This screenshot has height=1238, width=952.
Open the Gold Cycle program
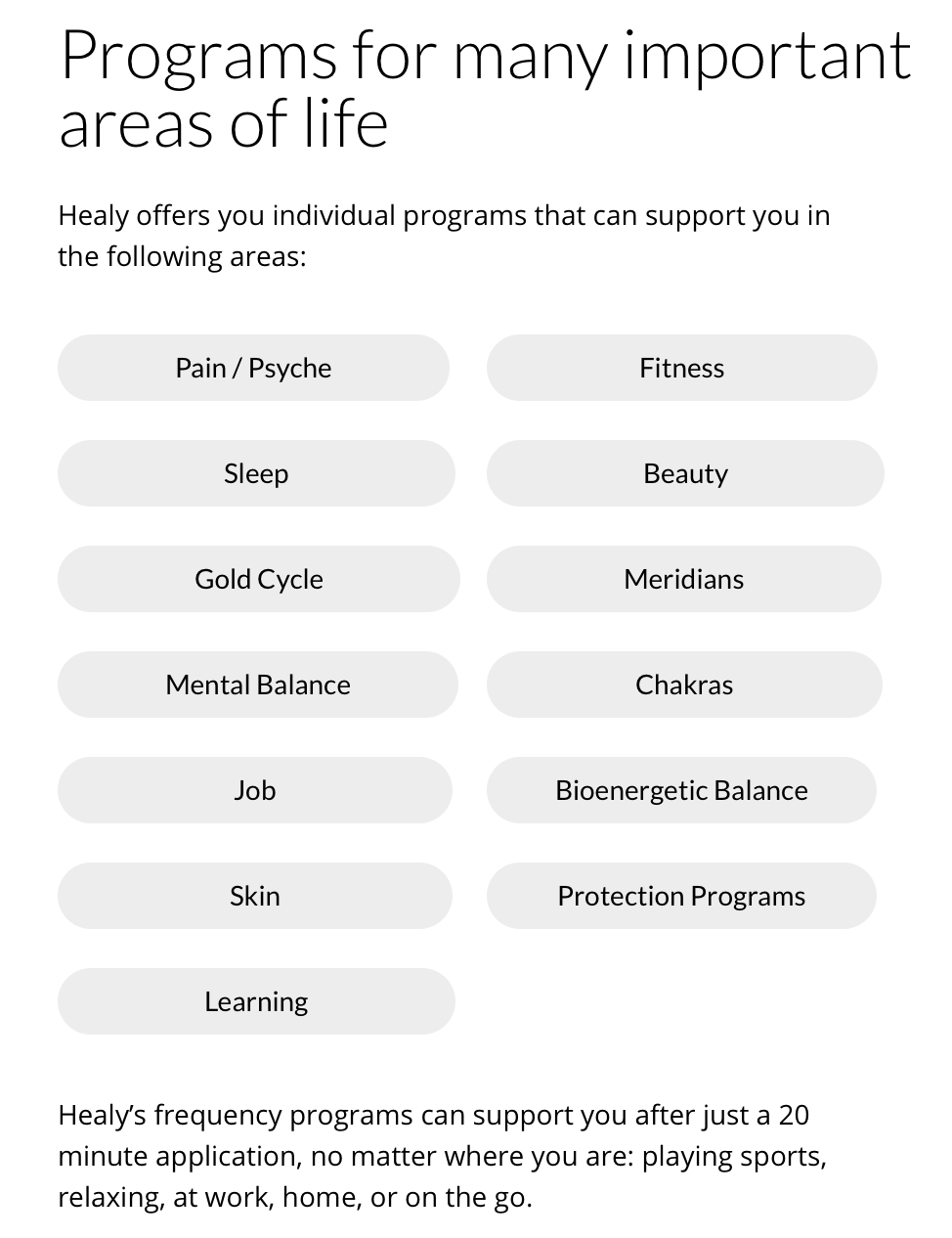pos(258,579)
